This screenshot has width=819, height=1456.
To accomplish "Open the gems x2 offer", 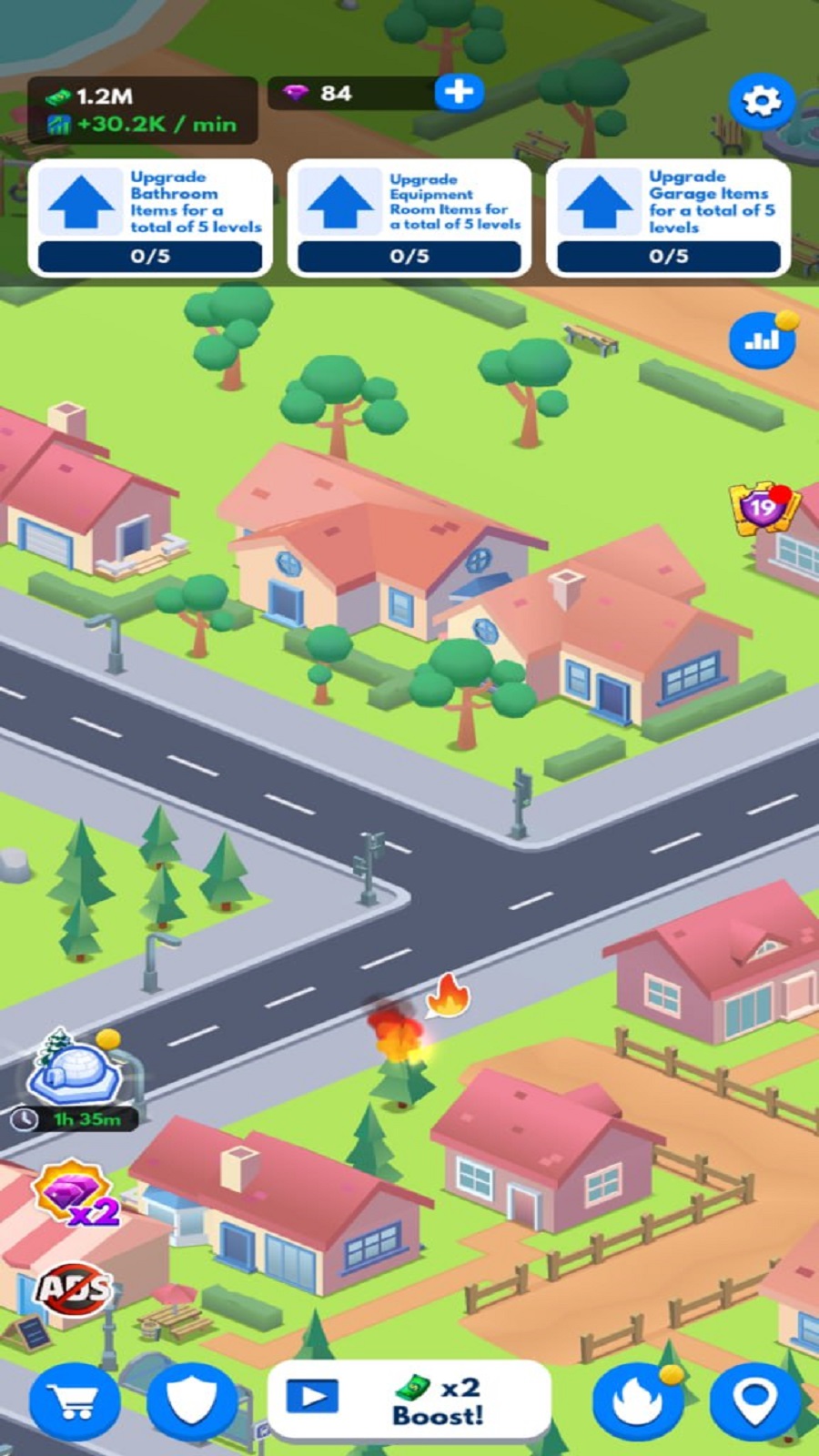I will point(76,1192).
